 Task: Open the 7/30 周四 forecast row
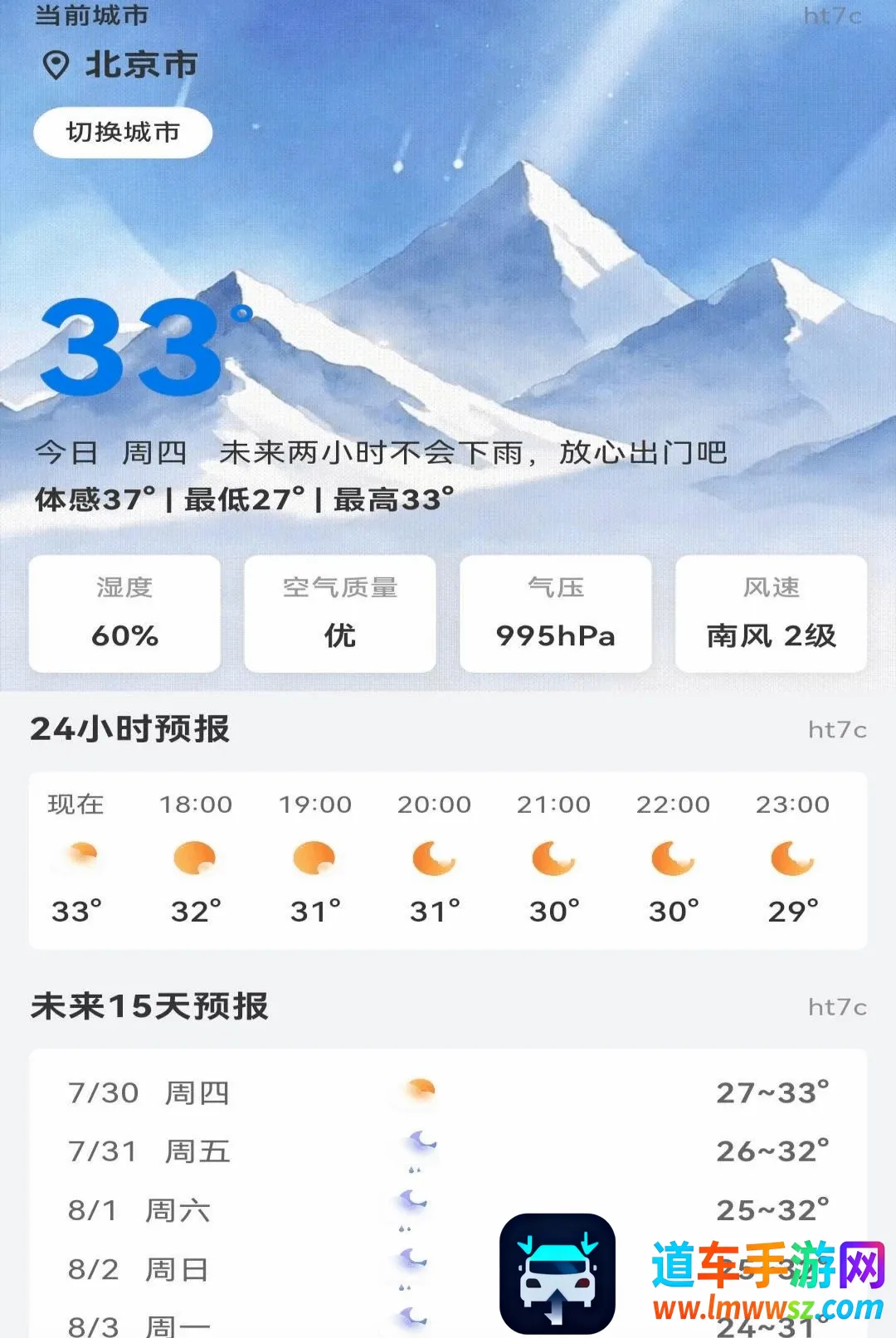tap(448, 1092)
